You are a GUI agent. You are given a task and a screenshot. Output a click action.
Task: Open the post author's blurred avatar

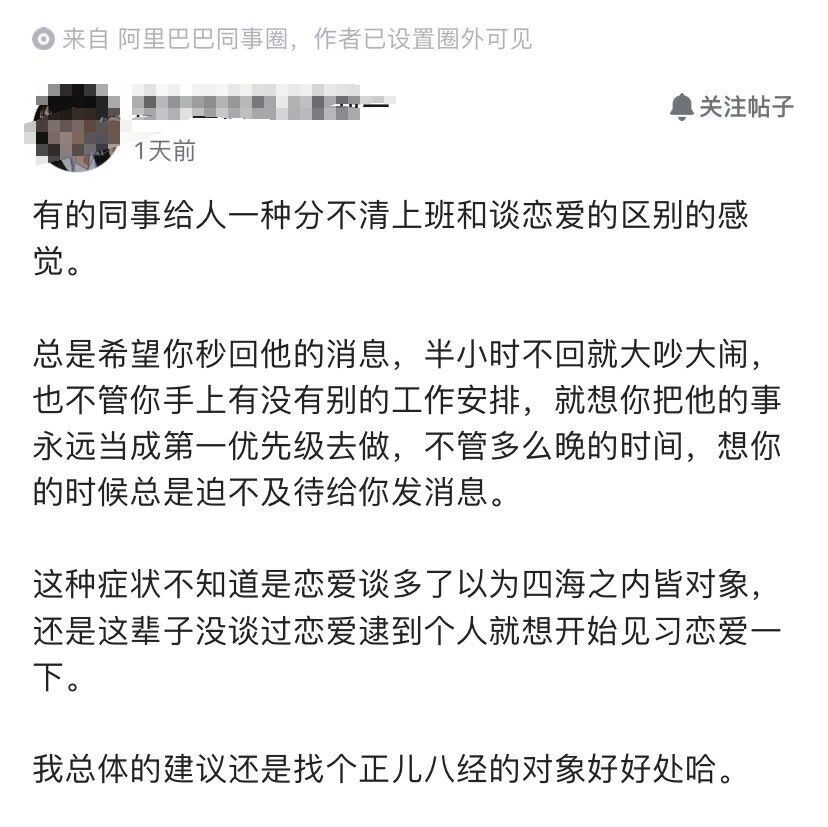point(73,127)
